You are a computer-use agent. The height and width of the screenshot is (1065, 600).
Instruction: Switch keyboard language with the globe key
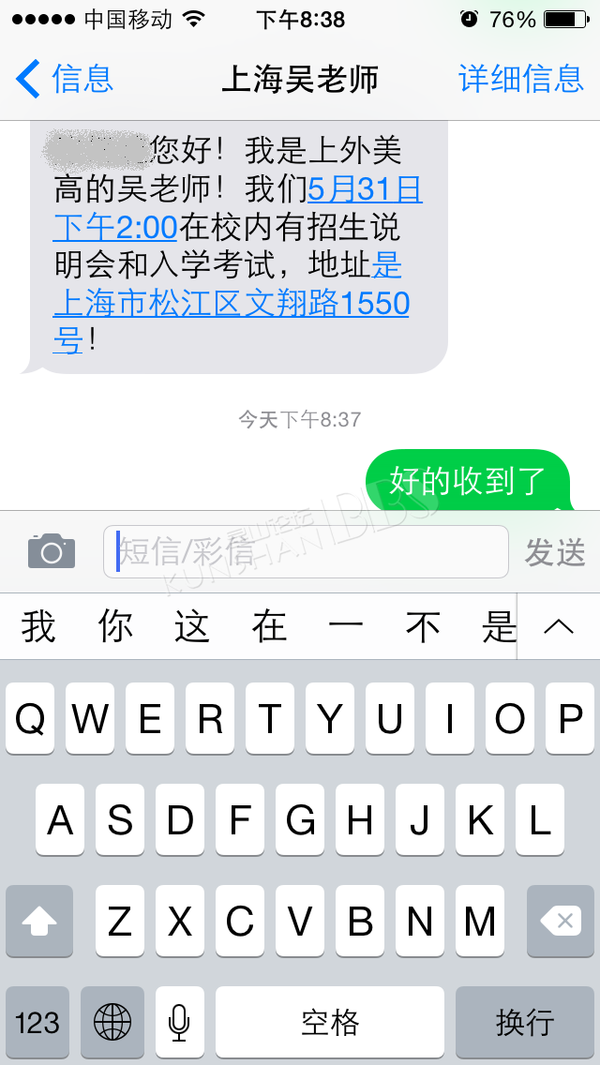point(112,1022)
